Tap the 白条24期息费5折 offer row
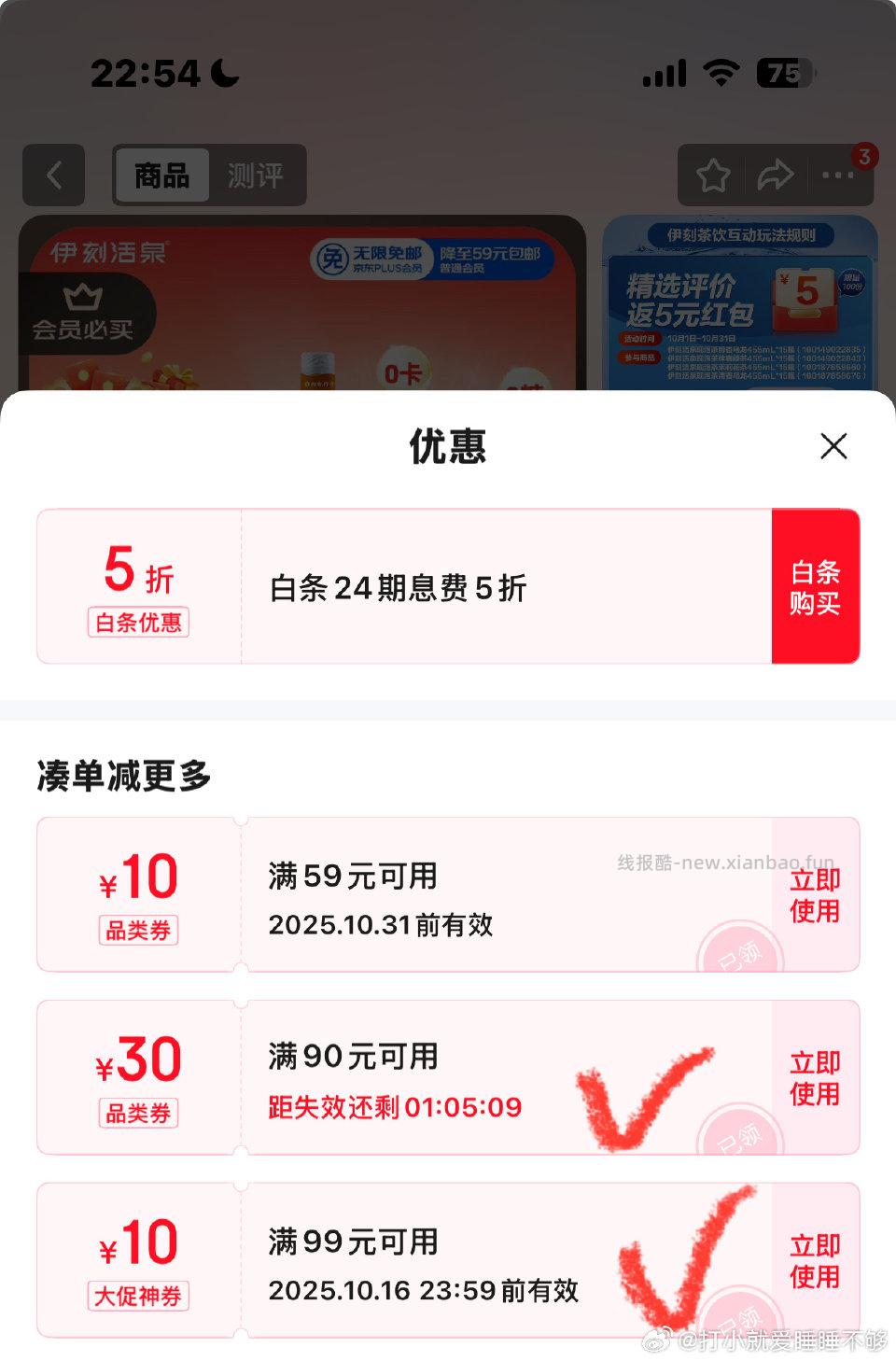 tap(397, 587)
